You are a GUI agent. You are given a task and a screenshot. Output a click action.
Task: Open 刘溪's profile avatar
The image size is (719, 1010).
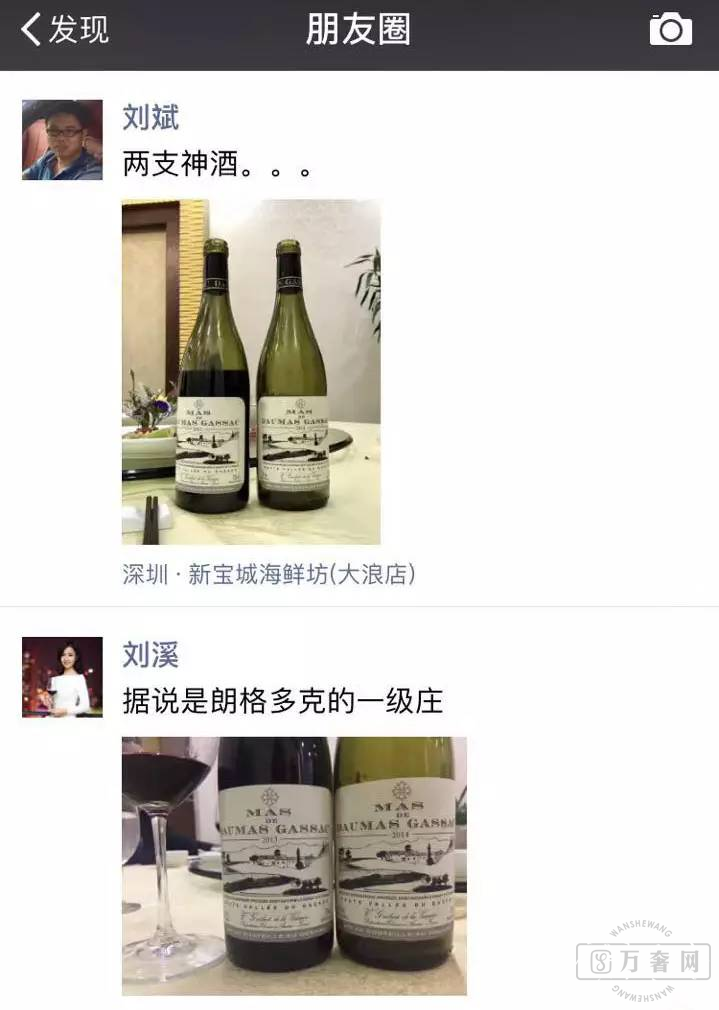tap(62, 677)
